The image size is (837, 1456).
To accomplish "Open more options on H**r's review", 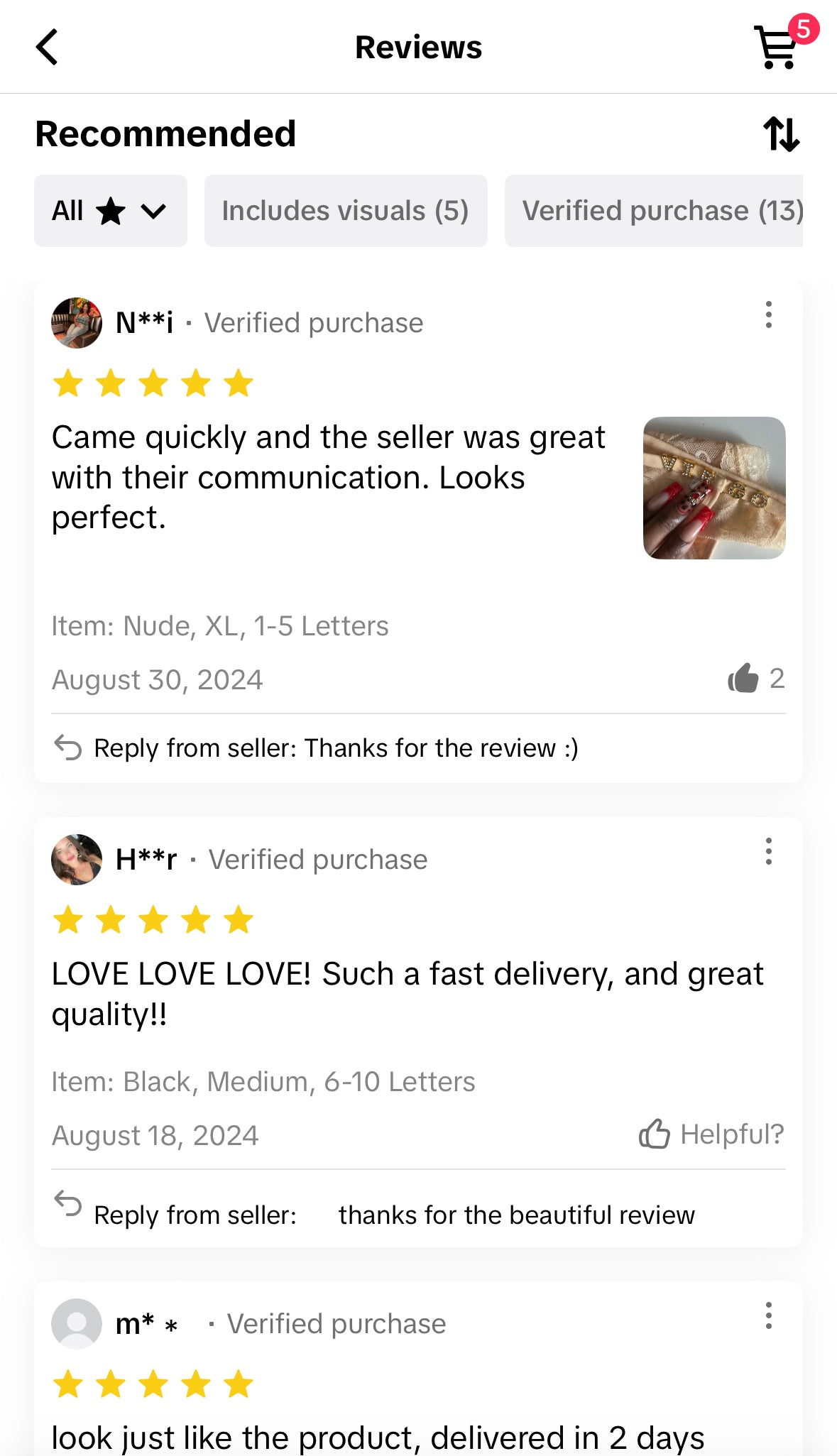I will pyautogui.click(x=768, y=851).
